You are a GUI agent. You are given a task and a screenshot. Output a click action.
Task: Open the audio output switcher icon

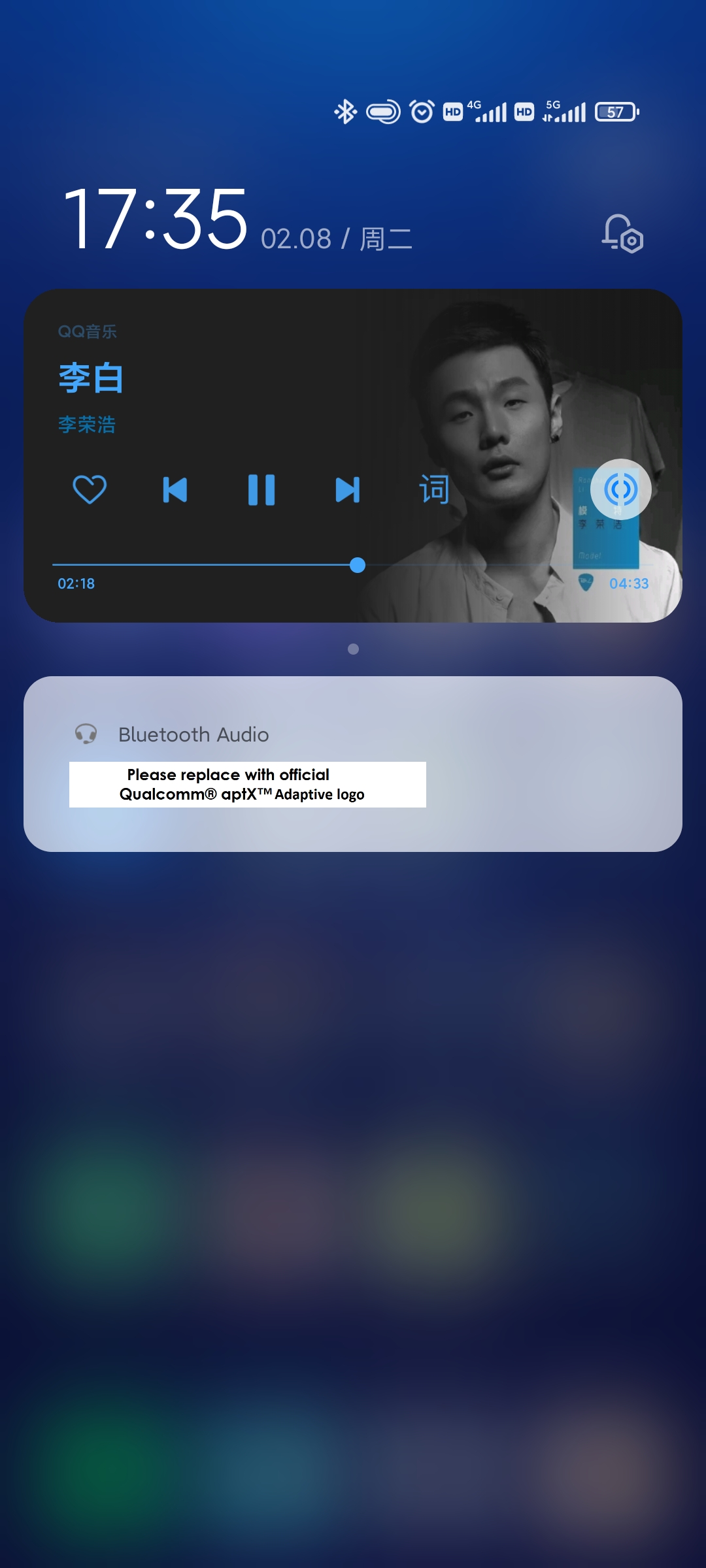point(620,489)
